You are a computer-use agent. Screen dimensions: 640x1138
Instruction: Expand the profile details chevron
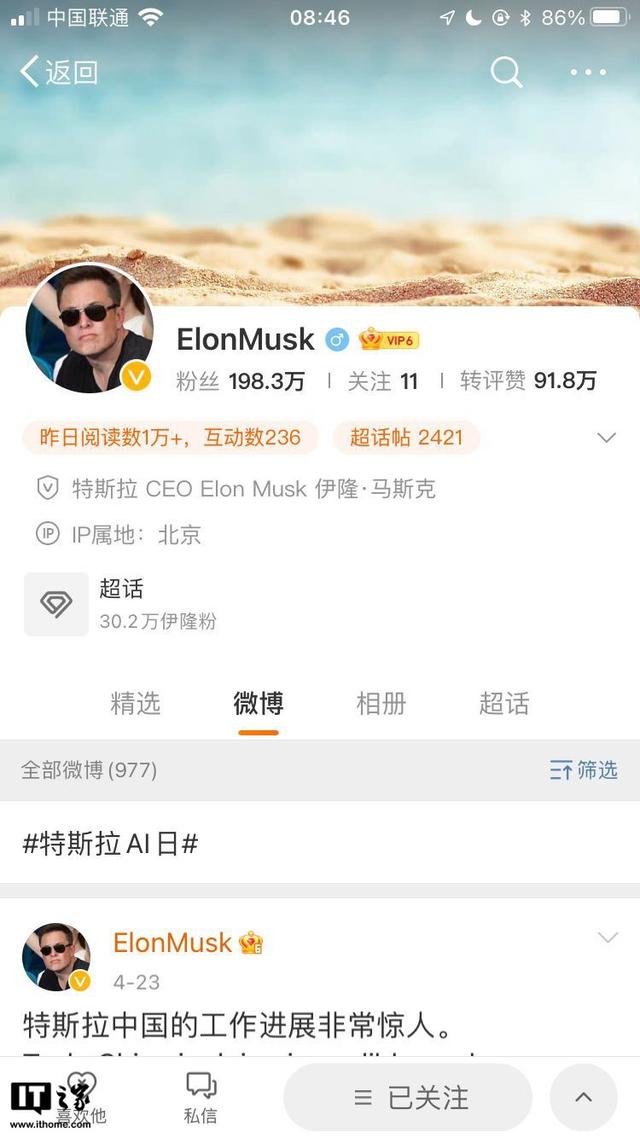[x=606, y=437]
